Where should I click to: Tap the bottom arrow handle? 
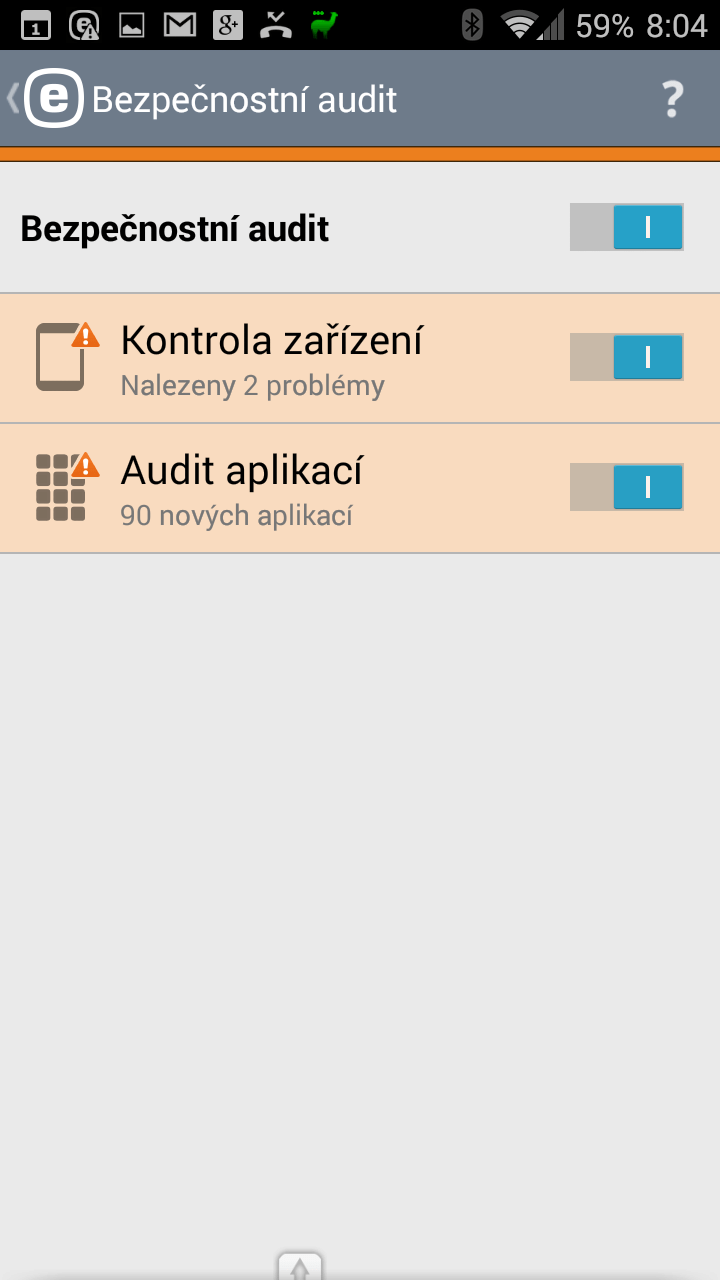[300, 1266]
